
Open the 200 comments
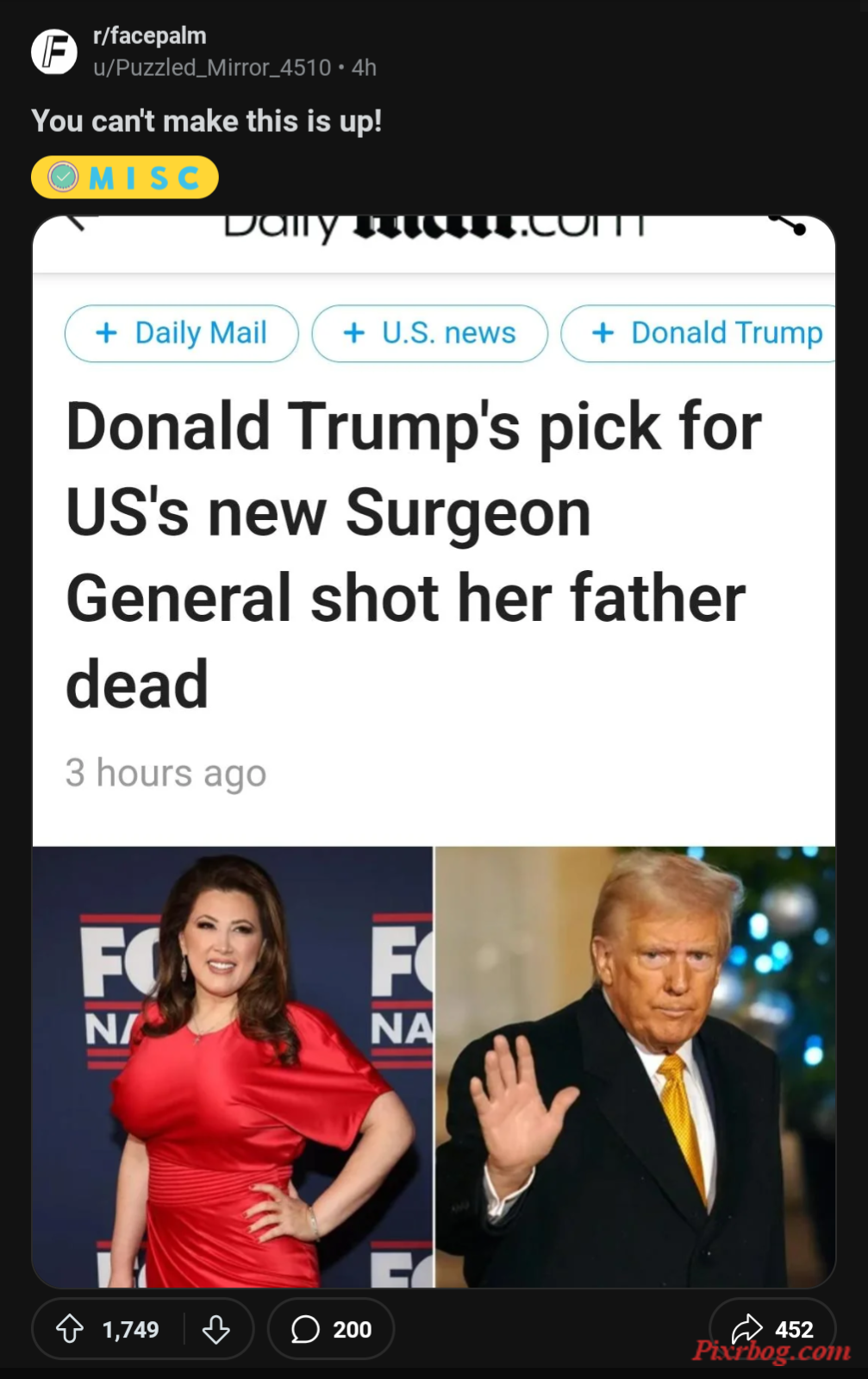331,1329
